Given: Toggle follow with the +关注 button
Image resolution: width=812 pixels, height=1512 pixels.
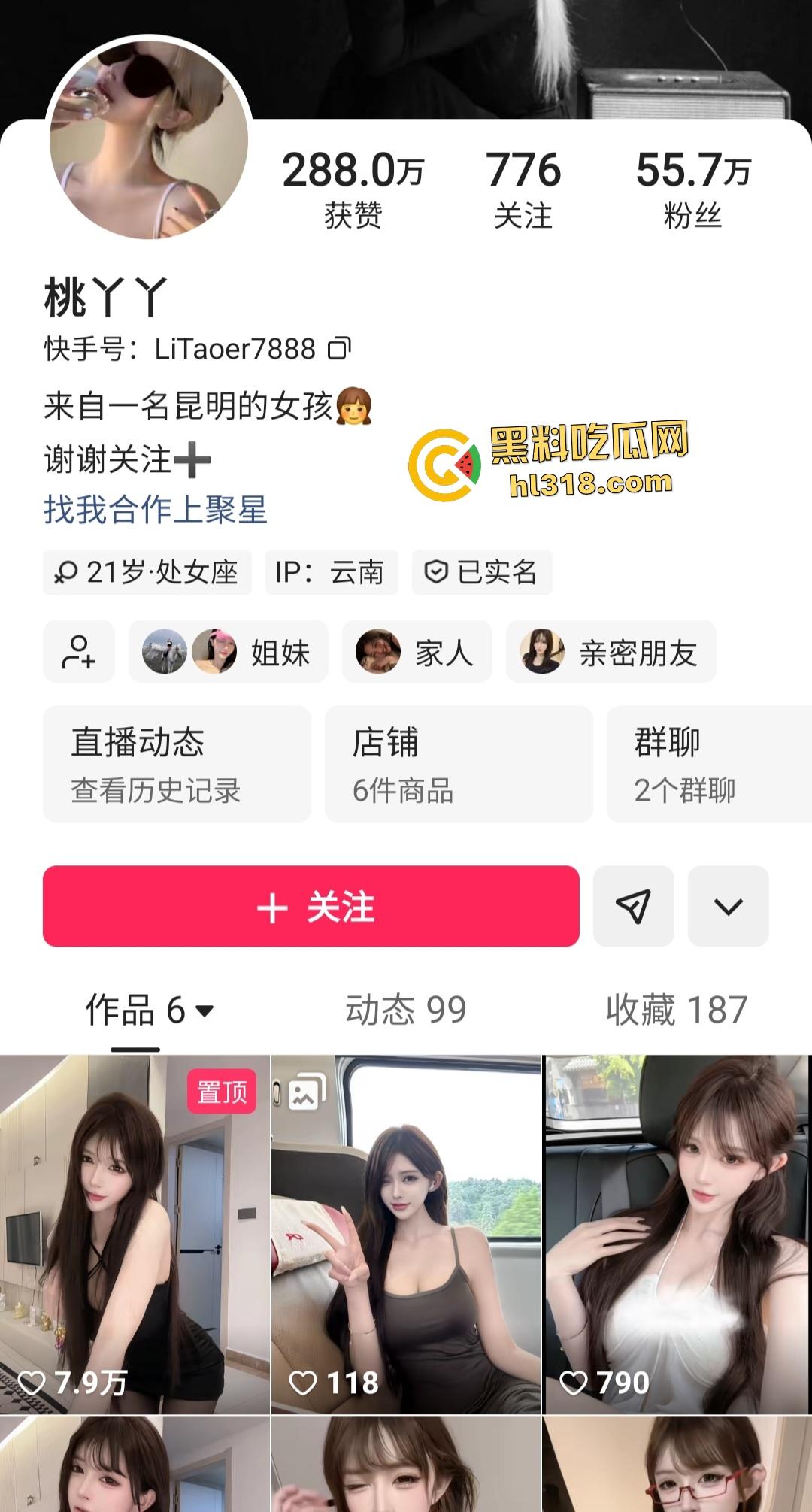Looking at the screenshot, I should coord(311,907).
